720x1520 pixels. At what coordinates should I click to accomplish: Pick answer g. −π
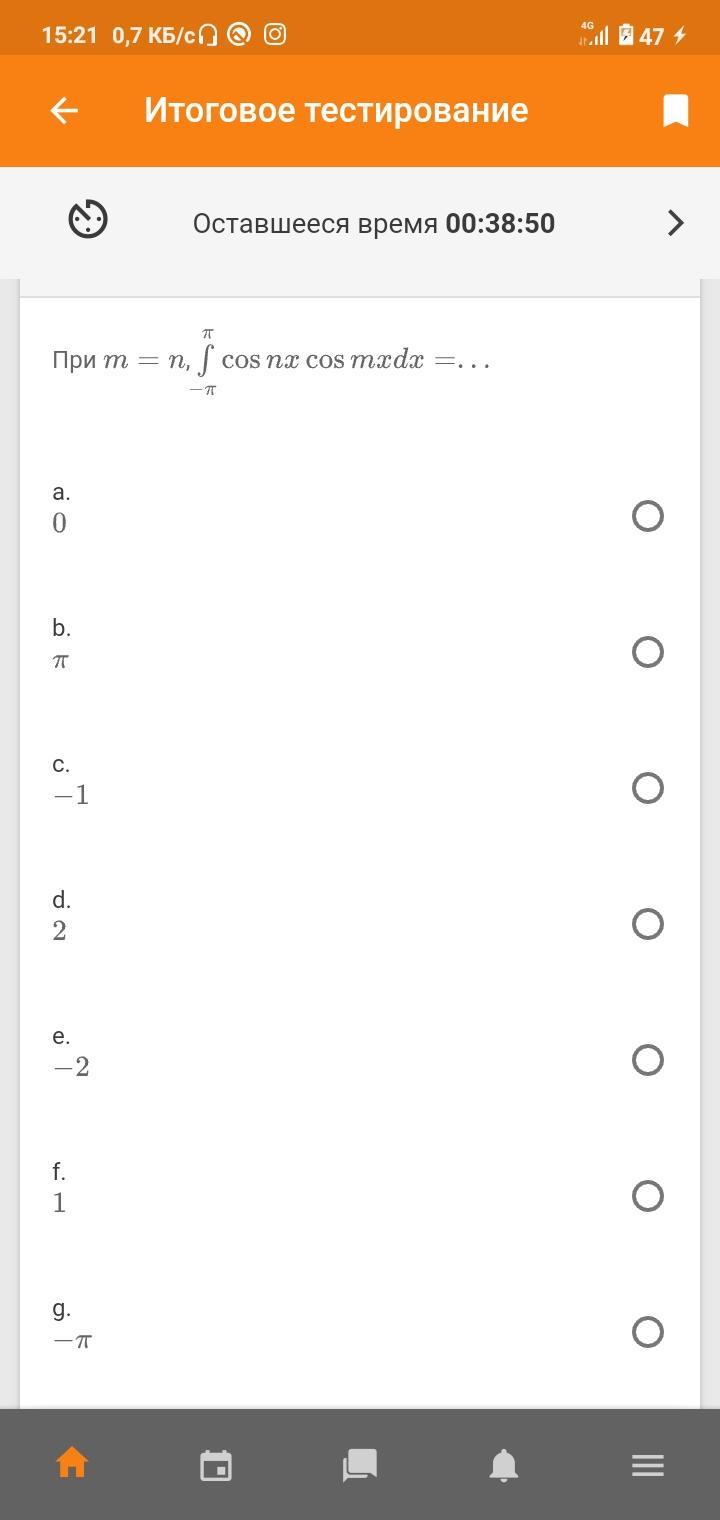(648, 1332)
